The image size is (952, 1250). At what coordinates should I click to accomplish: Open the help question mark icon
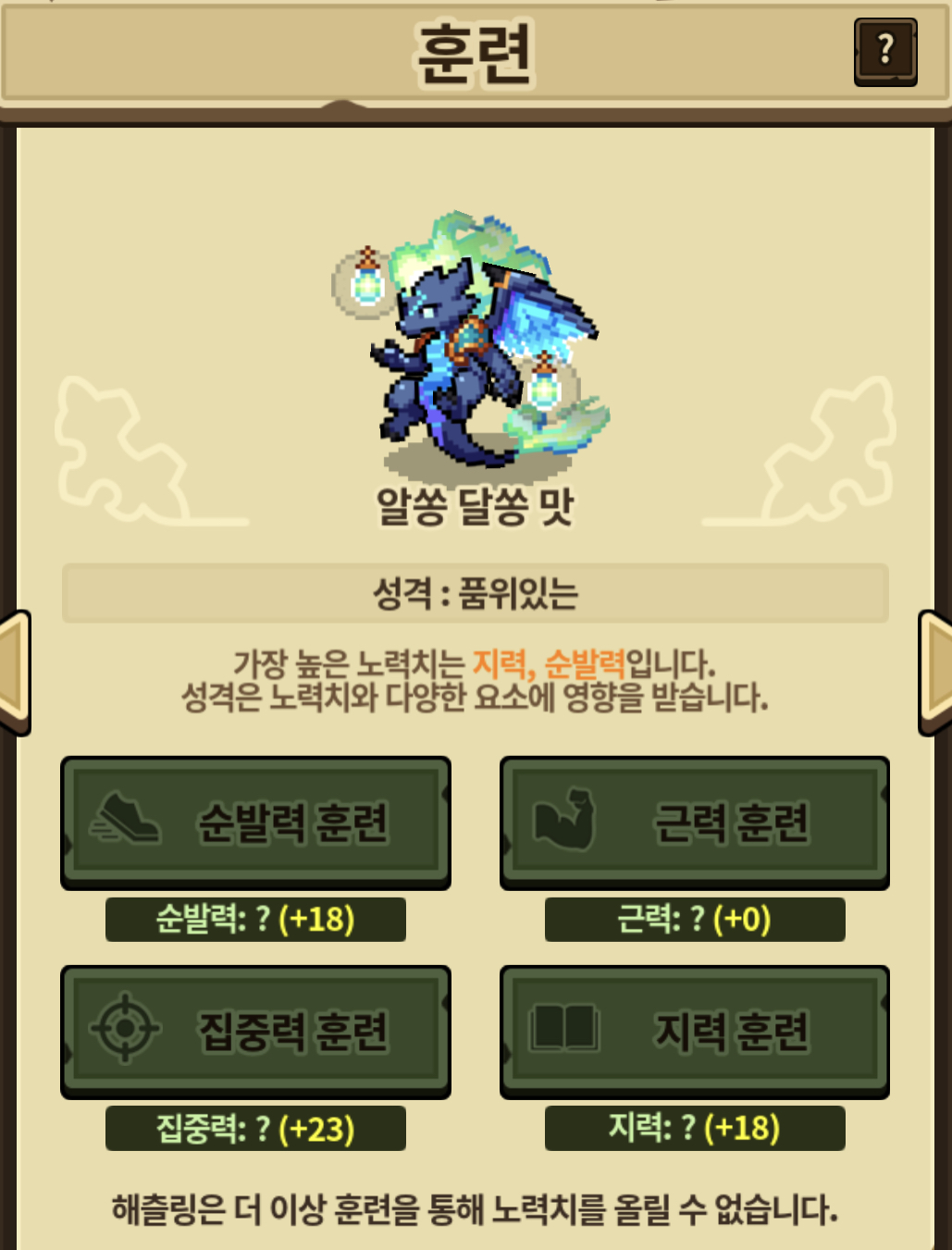click(884, 52)
